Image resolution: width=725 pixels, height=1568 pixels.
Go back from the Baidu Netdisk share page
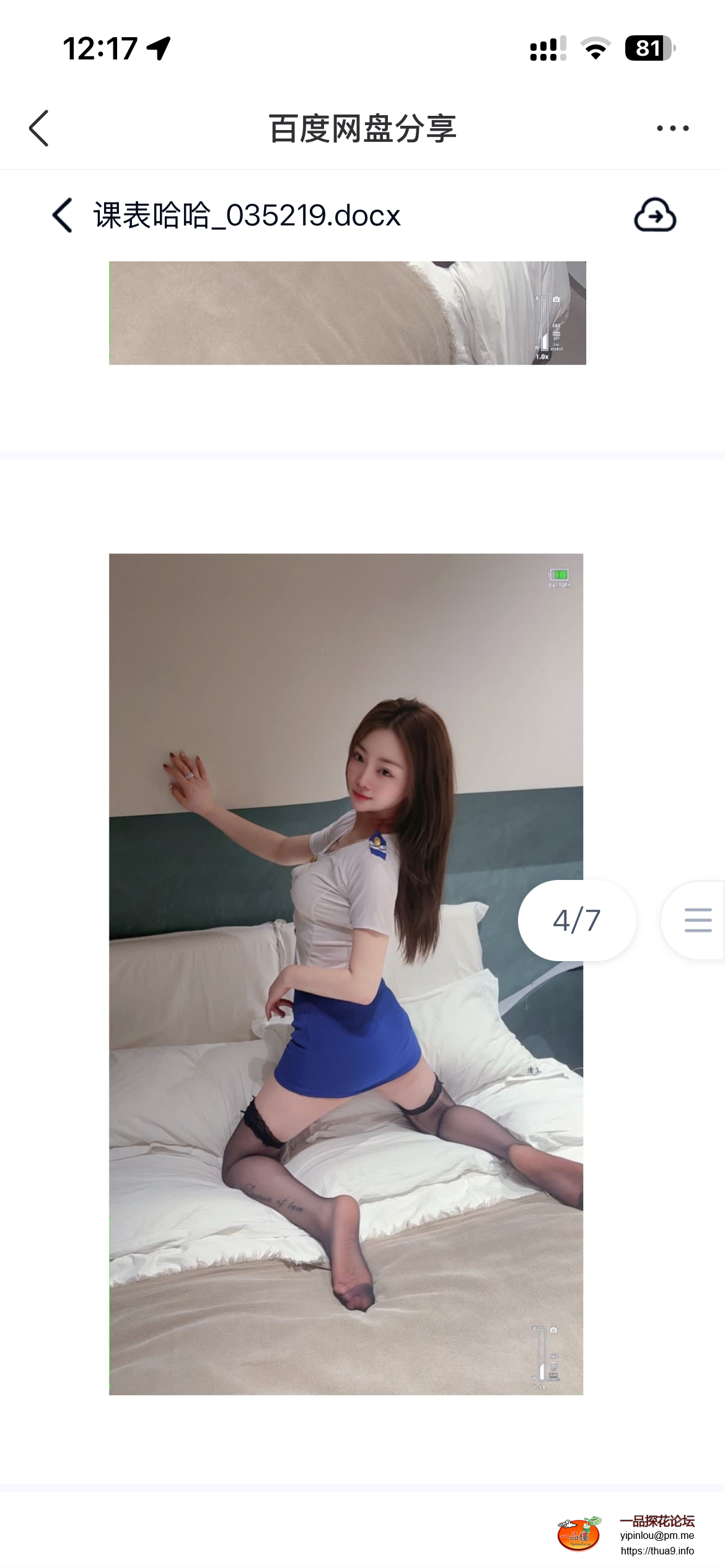(39, 128)
